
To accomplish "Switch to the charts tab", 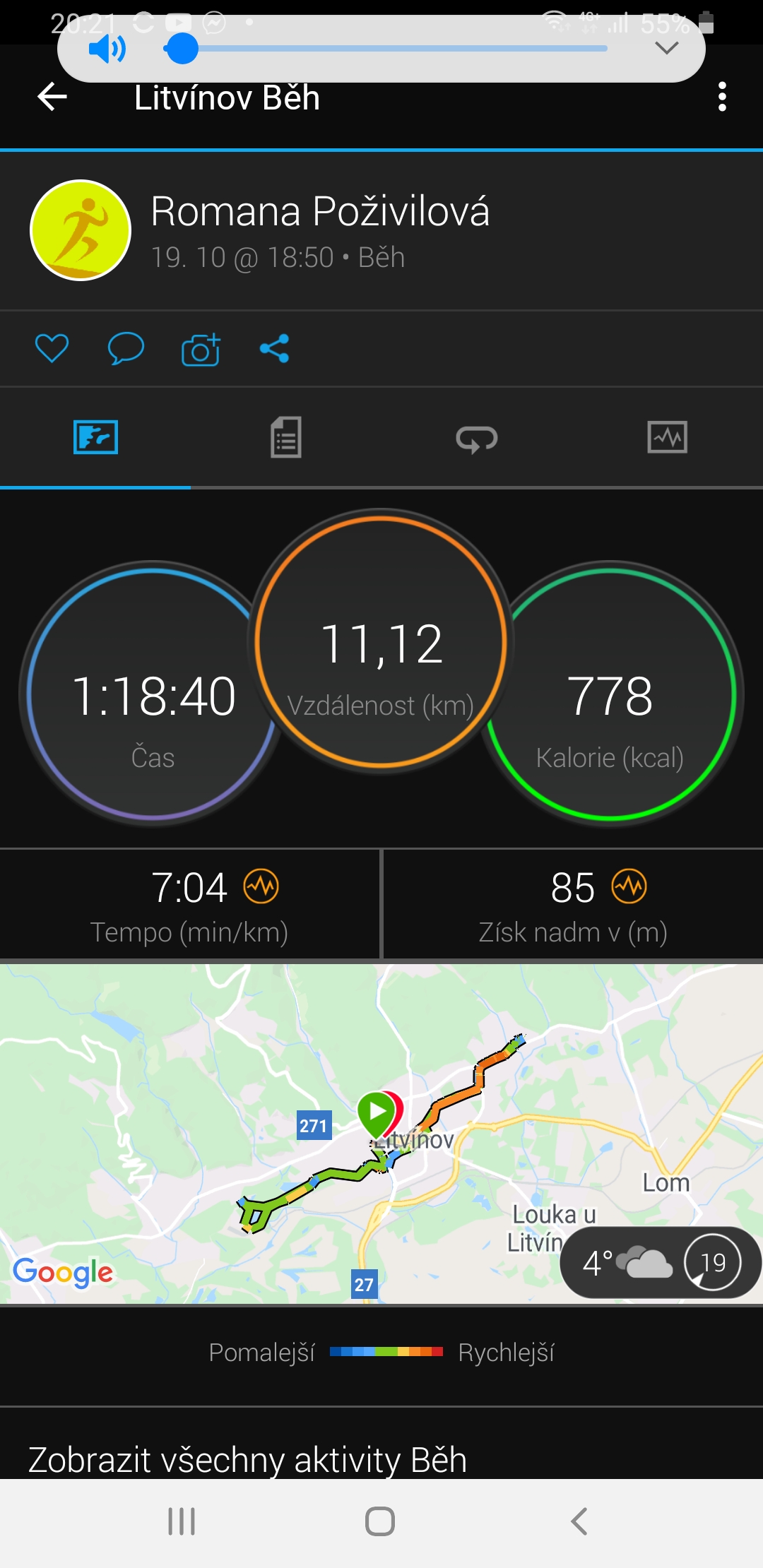I will click(668, 437).
